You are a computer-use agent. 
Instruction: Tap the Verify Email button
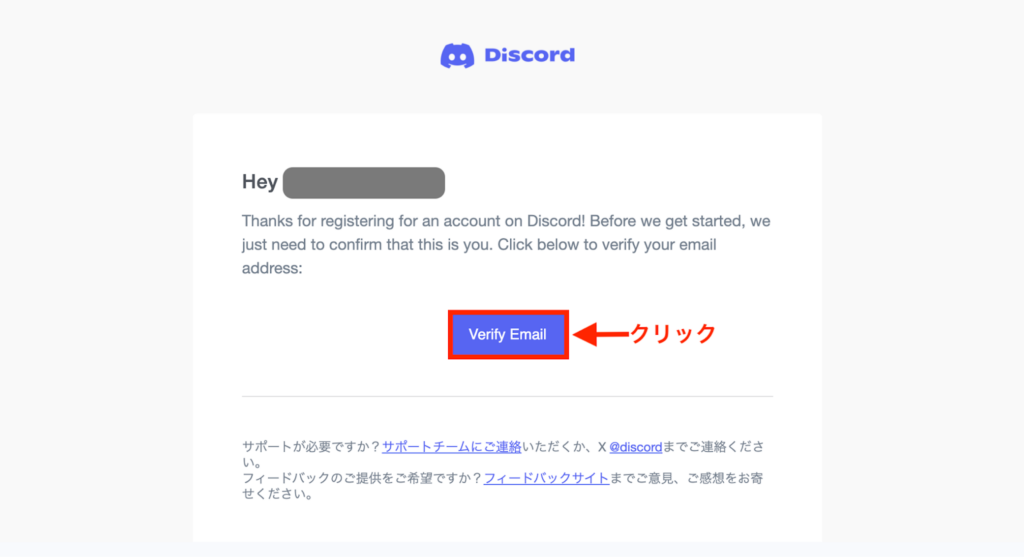pyautogui.click(x=507, y=335)
